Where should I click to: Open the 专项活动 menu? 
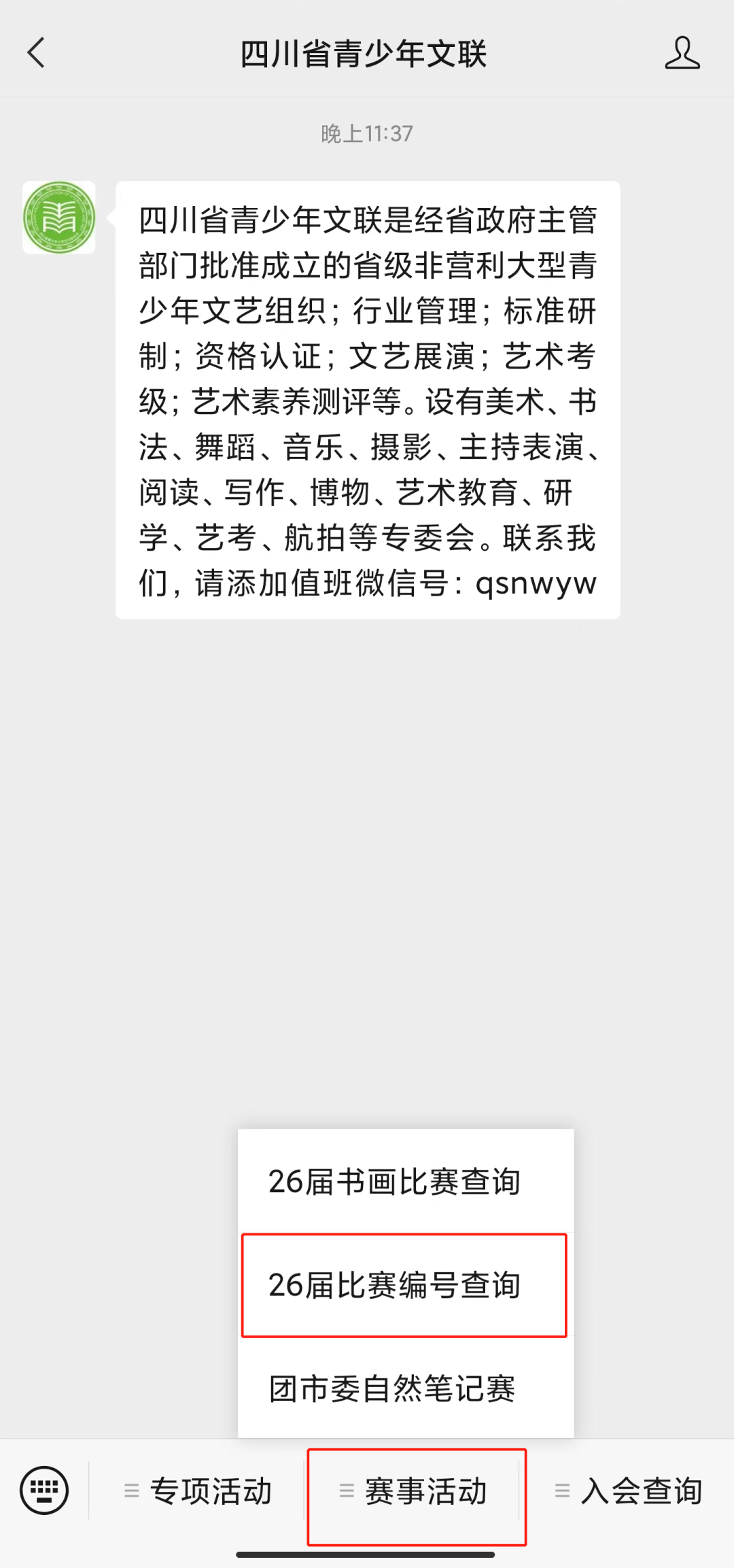(197, 1490)
